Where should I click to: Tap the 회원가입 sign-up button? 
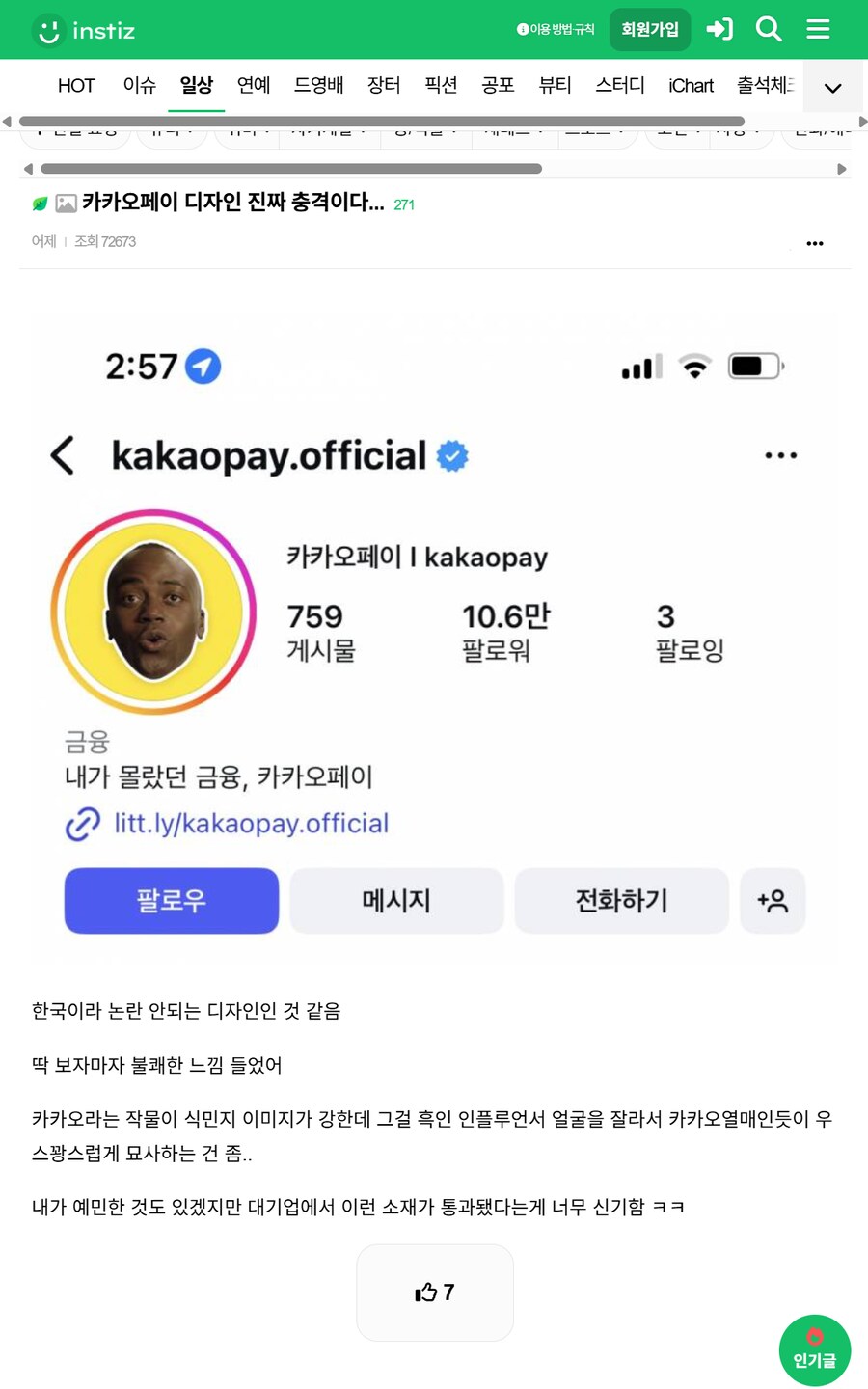pos(650,29)
